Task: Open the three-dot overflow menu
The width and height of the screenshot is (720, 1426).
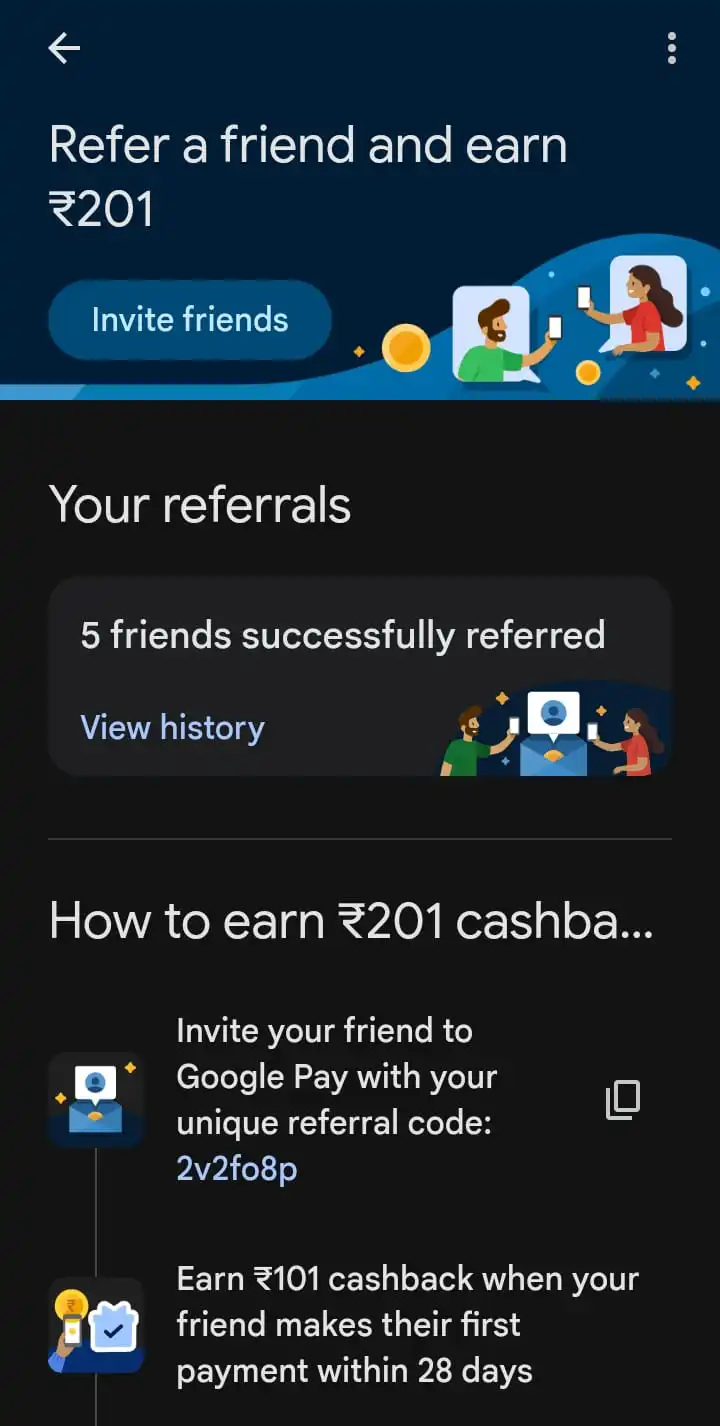Action: tap(671, 48)
